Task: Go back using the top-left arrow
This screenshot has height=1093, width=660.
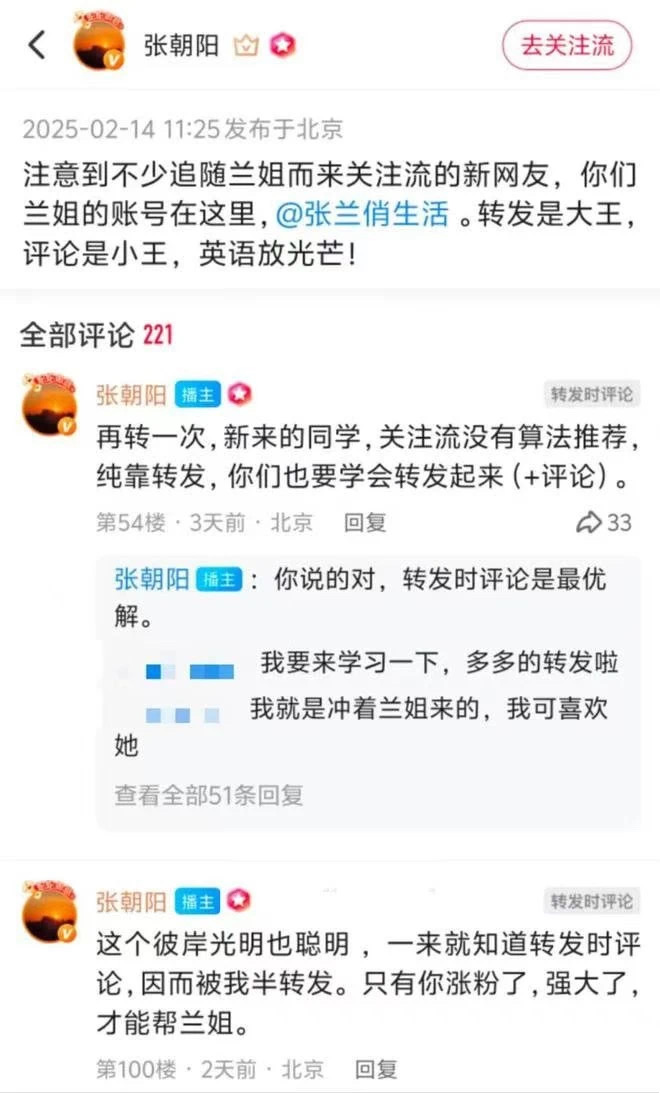Action: 37,44
